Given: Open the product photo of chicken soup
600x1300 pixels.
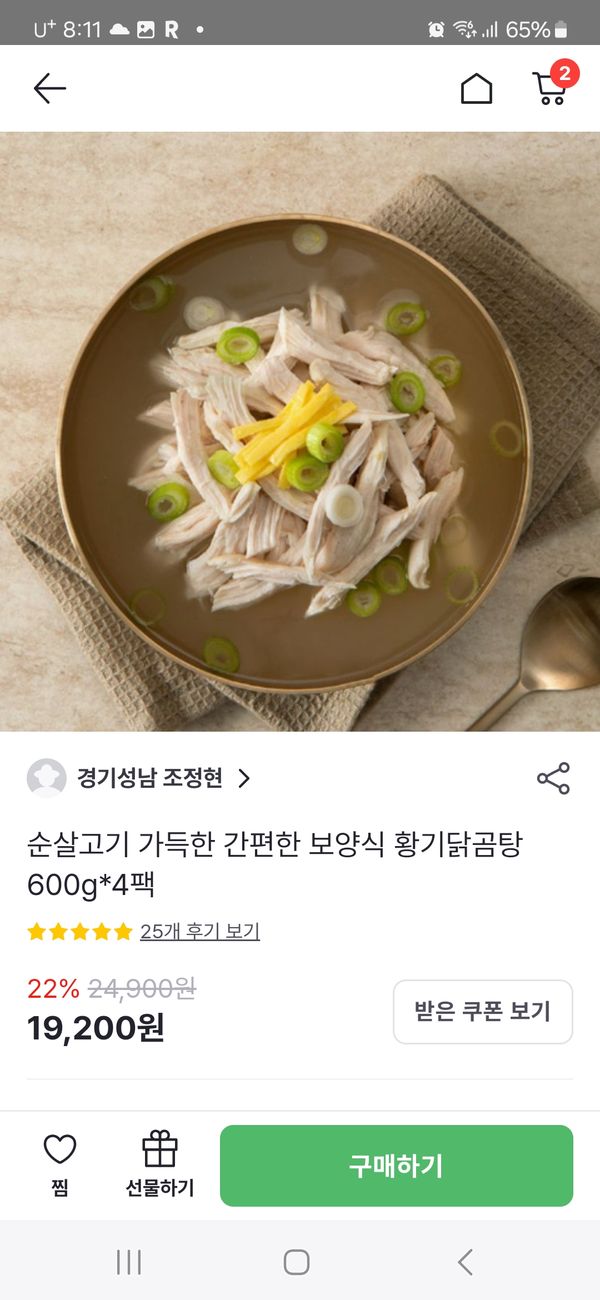Looking at the screenshot, I should 300,431.
